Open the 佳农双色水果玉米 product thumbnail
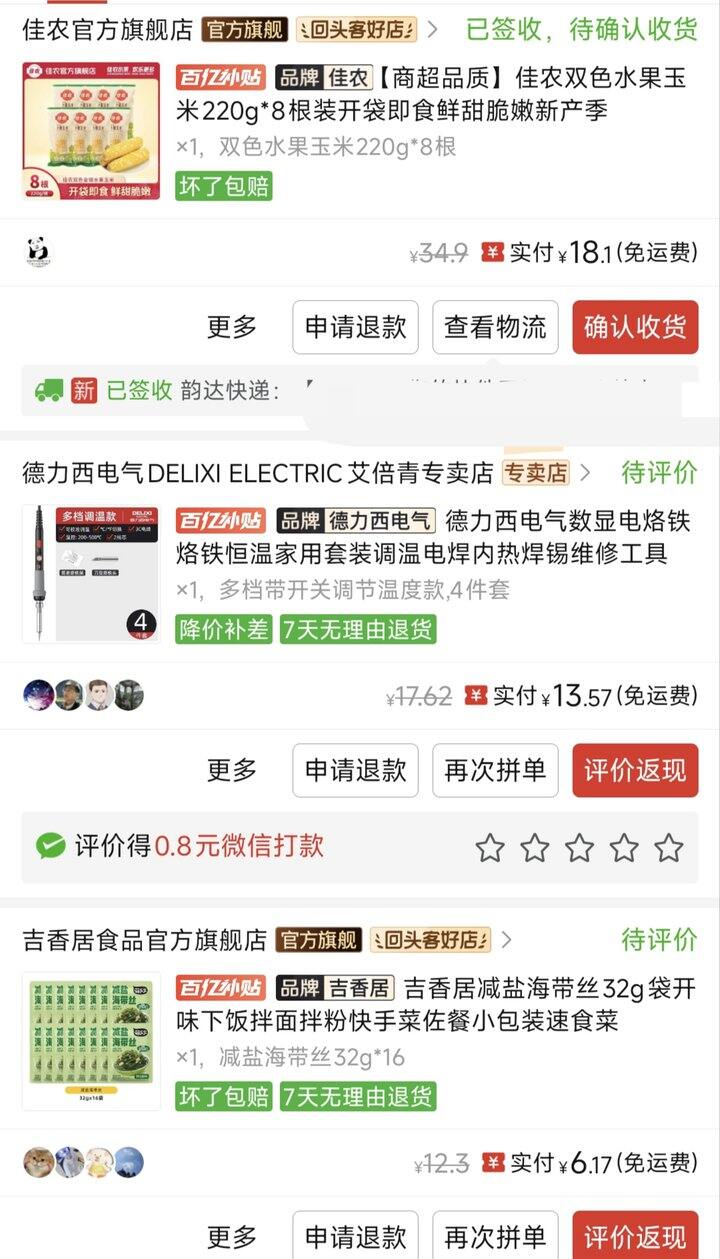Image resolution: width=720 pixels, height=1259 pixels. coord(91,131)
